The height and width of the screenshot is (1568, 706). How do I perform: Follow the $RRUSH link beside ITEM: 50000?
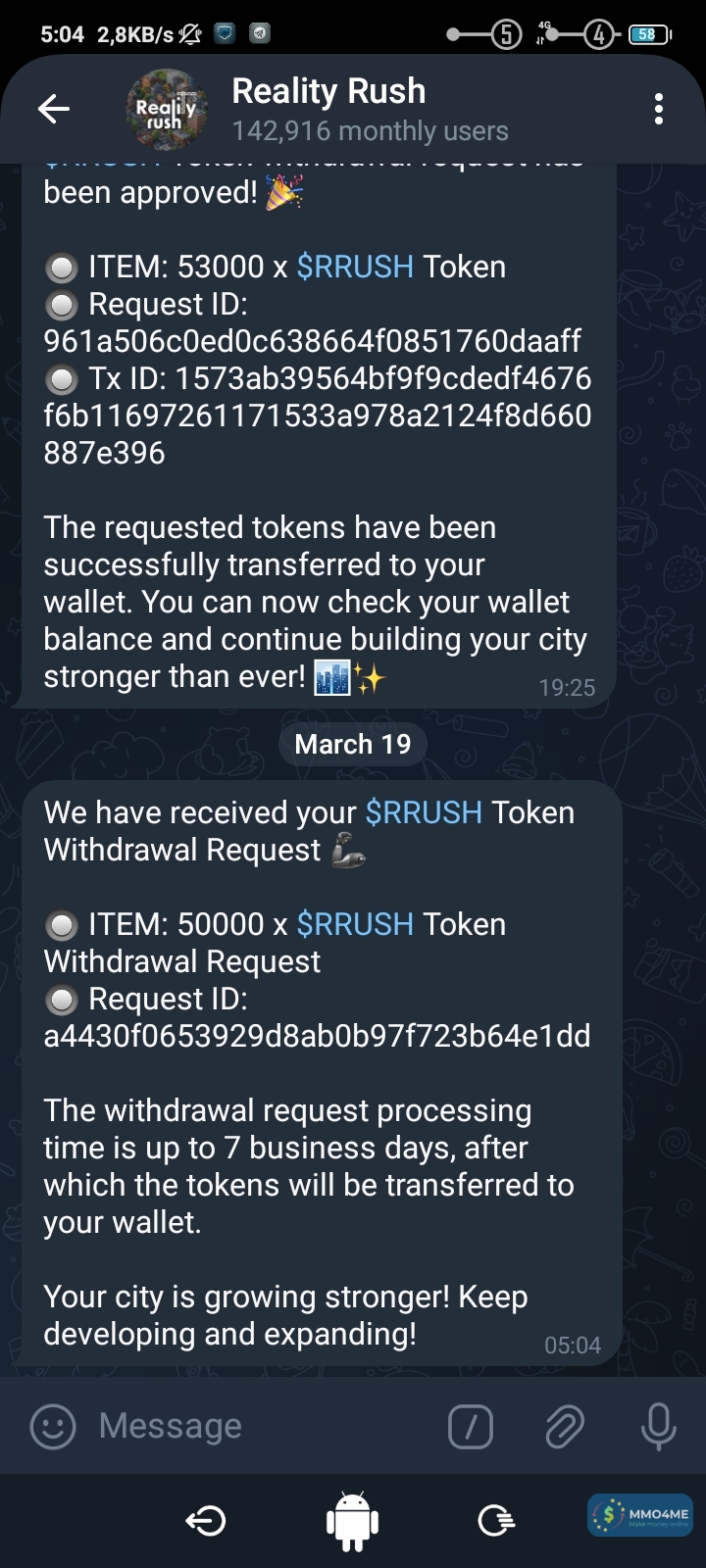(355, 924)
